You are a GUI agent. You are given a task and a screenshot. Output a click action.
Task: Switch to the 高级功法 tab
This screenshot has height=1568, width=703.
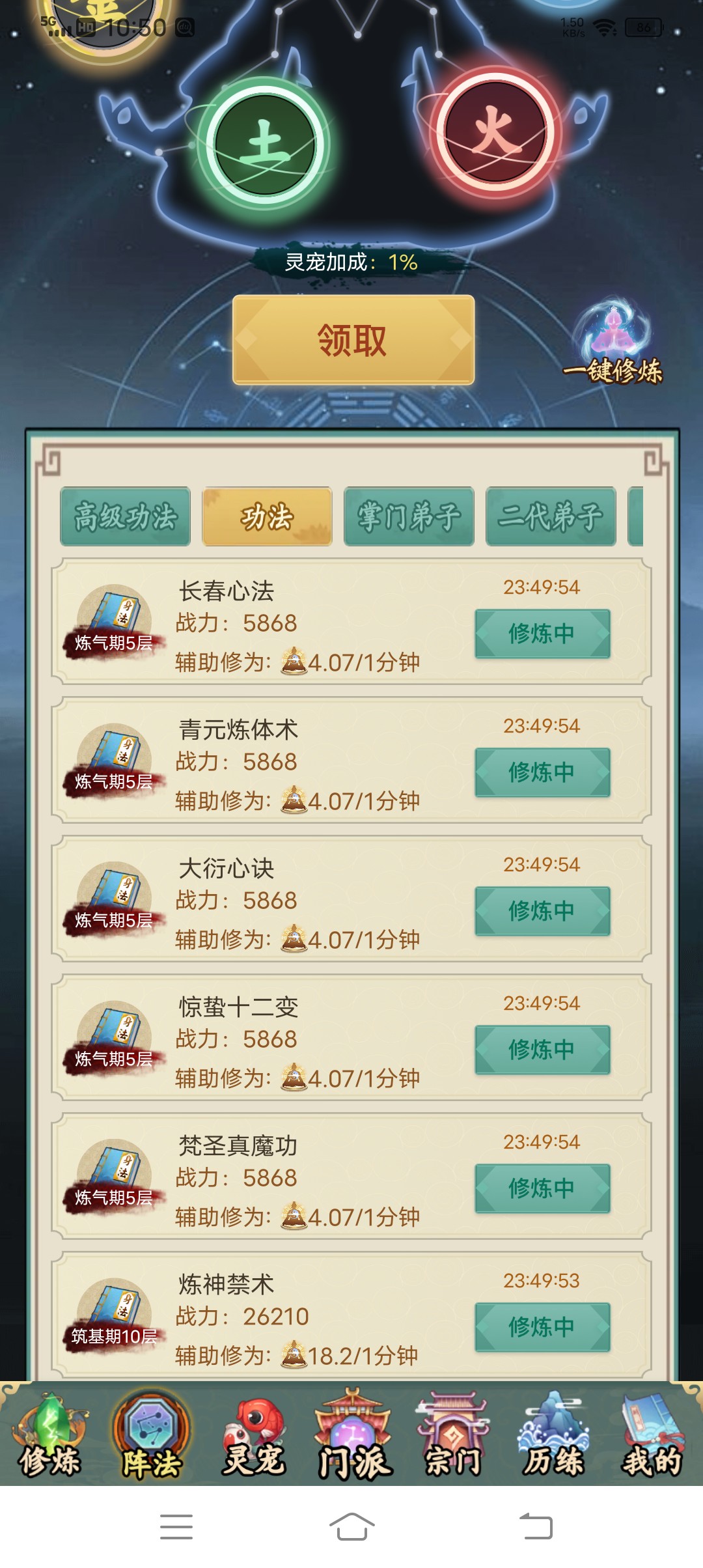[125, 516]
